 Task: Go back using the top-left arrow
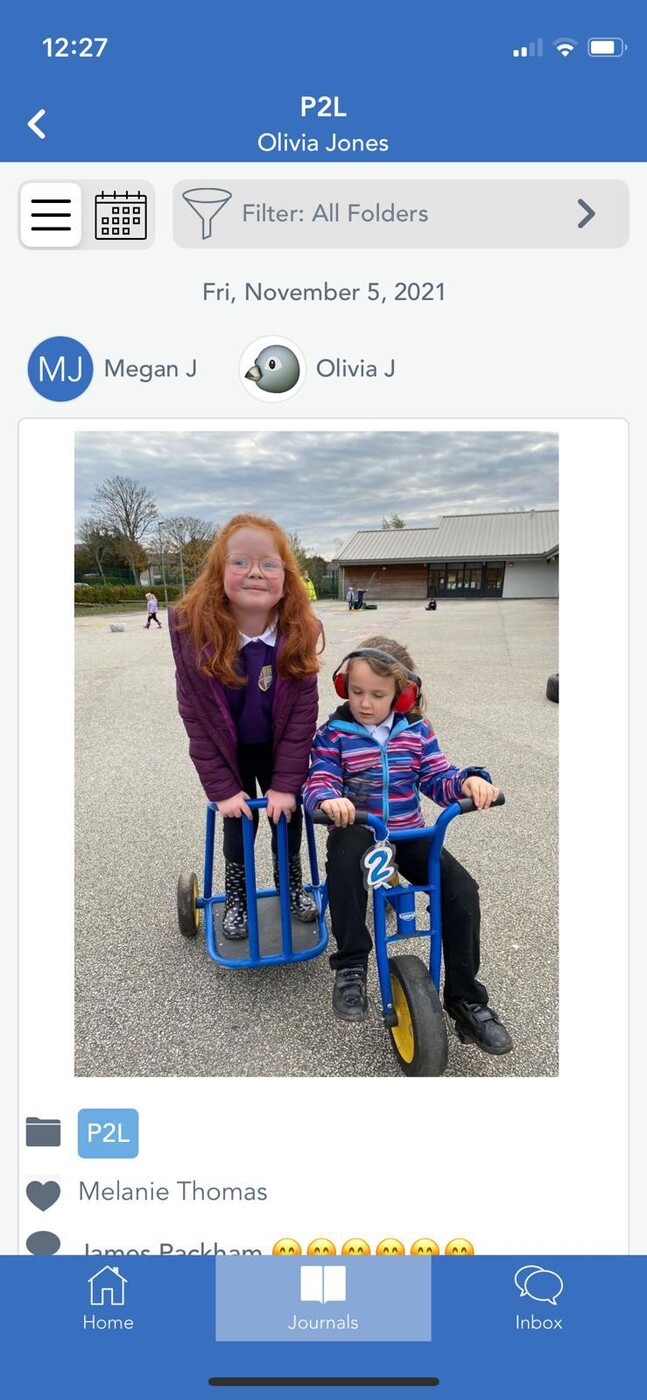coord(37,124)
